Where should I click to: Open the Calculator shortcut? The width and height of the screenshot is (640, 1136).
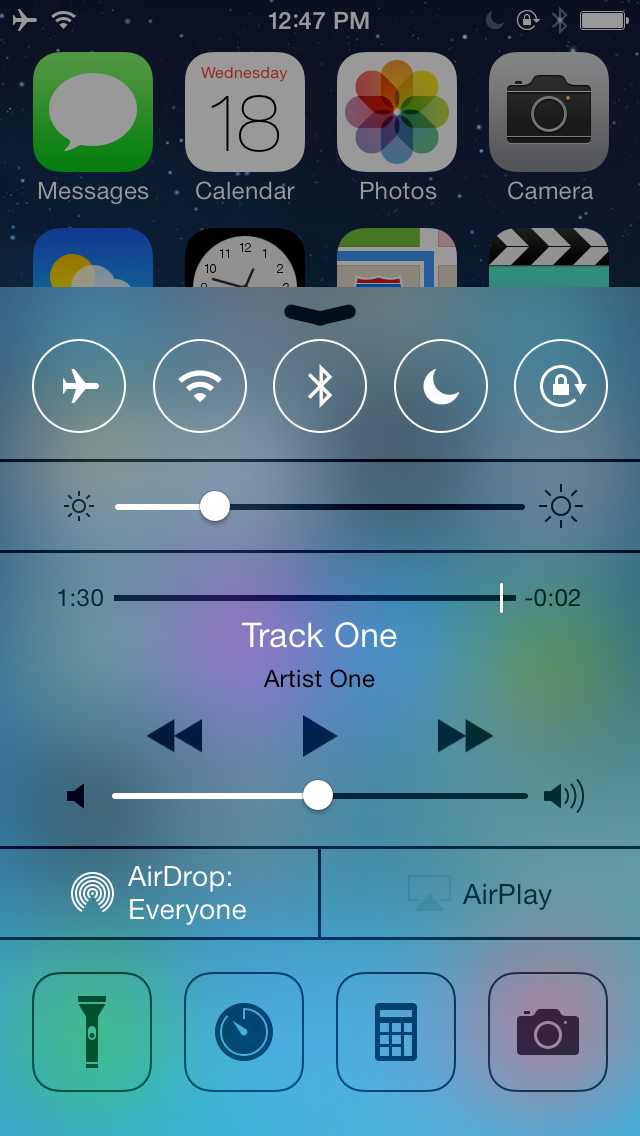pos(396,1032)
